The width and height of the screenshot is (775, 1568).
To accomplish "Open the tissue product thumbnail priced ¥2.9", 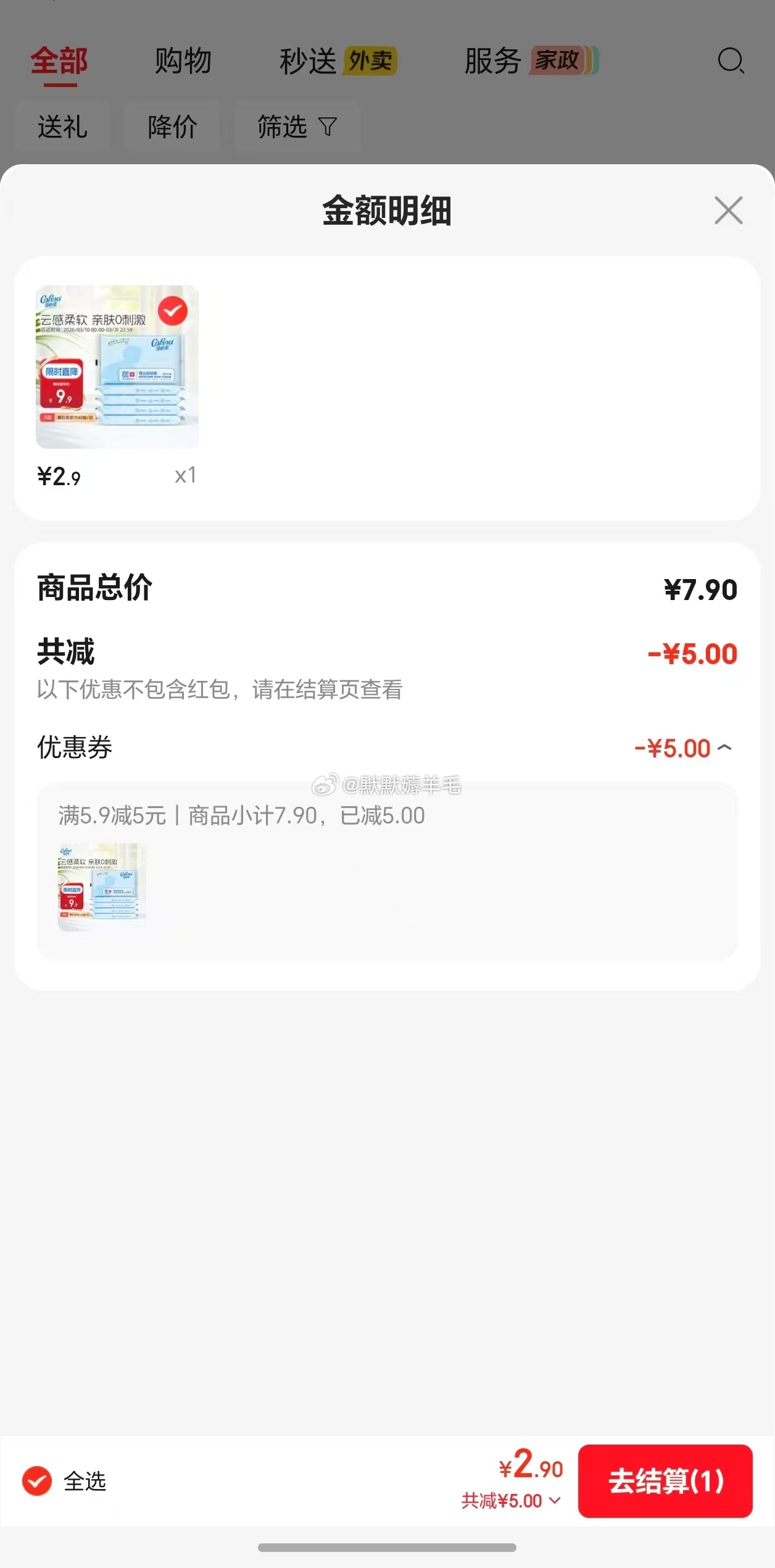I will click(117, 367).
